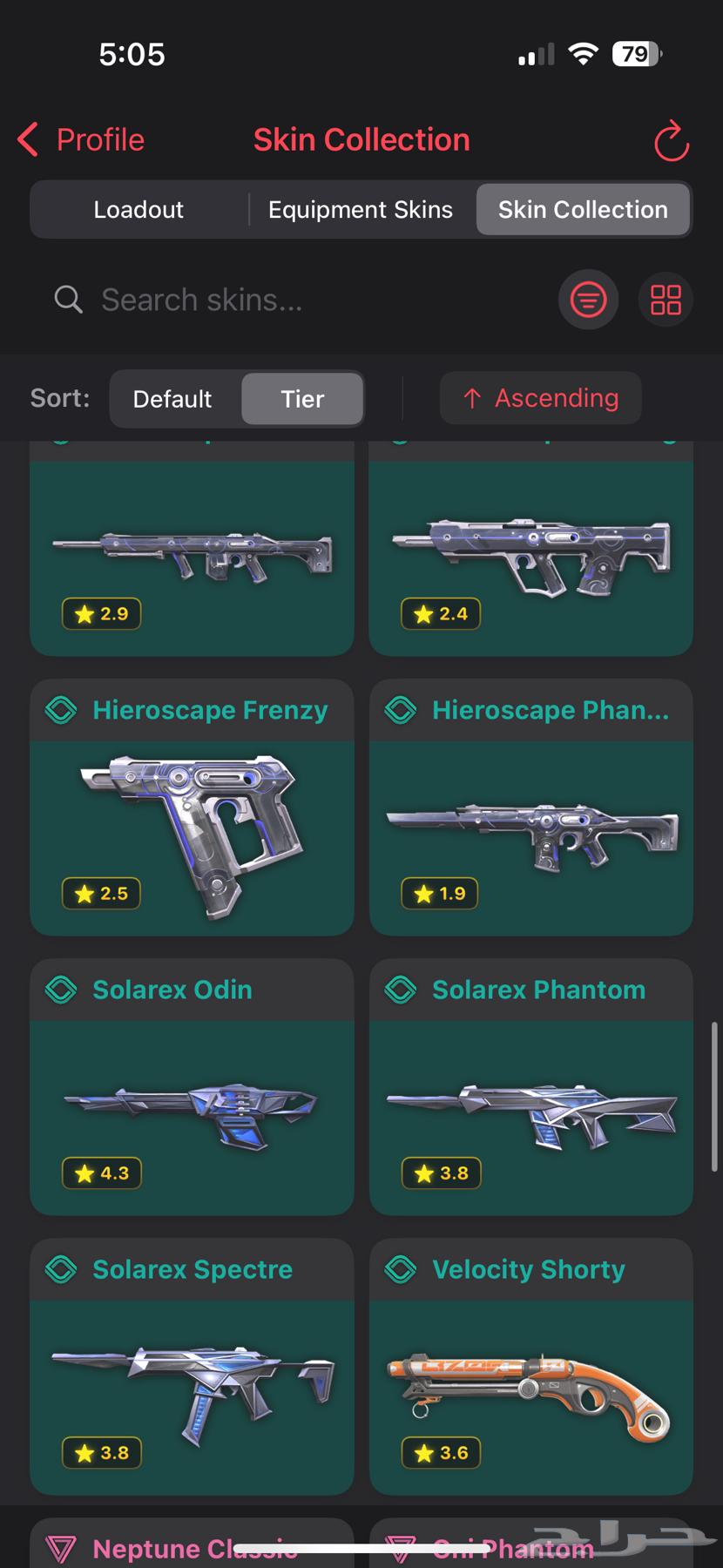Open the Hieroscape Frenzy skin card
Screen dimensions: 723x1568
click(x=192, y=808)
